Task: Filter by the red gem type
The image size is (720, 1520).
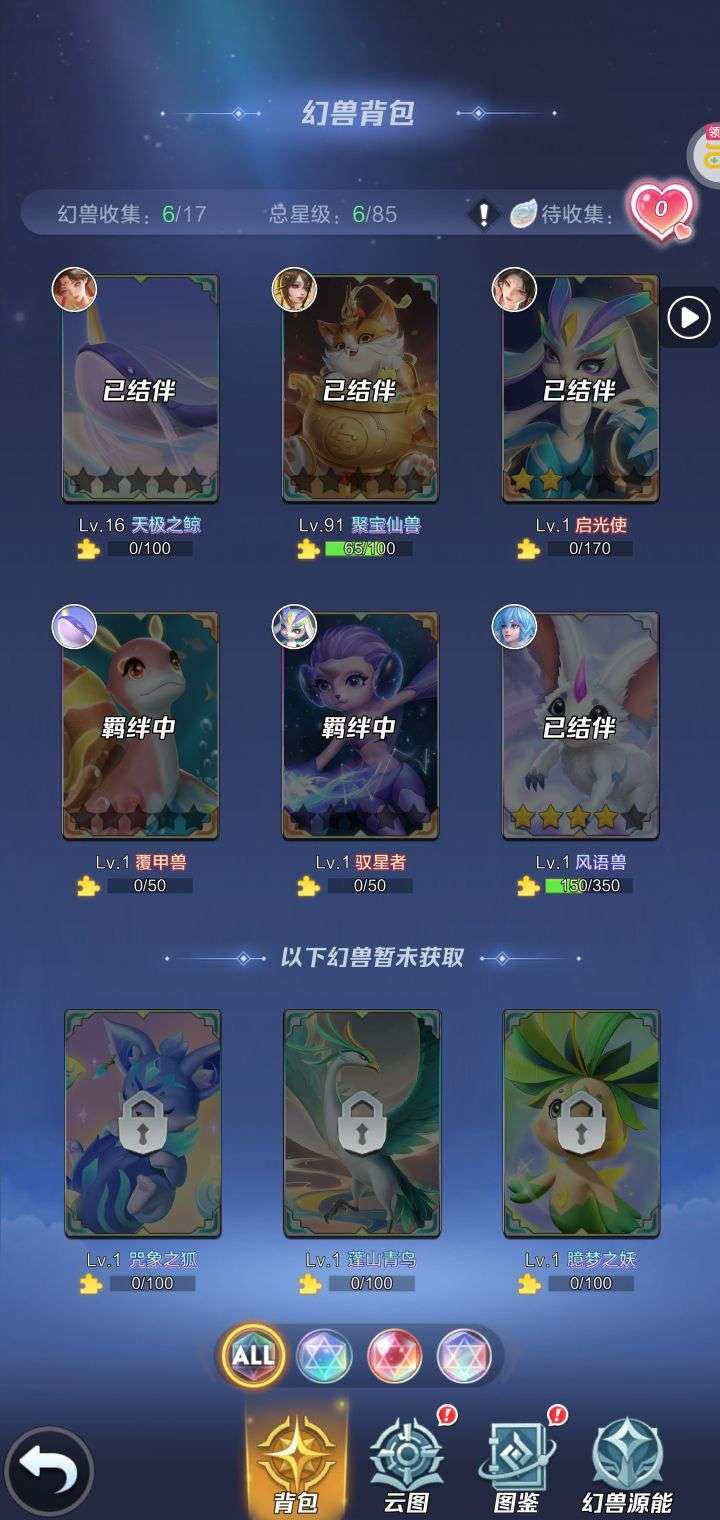Action: coord(394,1357)
